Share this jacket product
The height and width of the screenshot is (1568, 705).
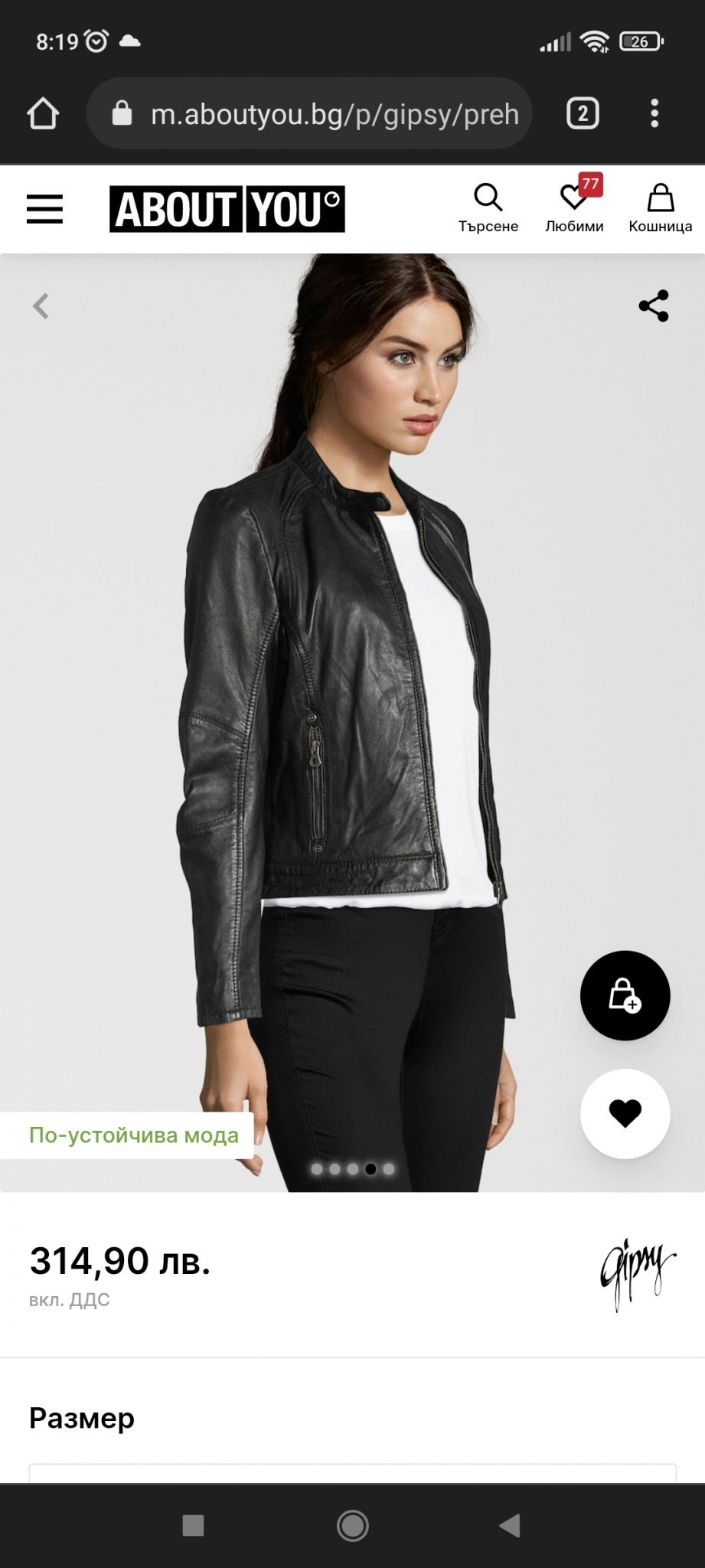point(654,305)
